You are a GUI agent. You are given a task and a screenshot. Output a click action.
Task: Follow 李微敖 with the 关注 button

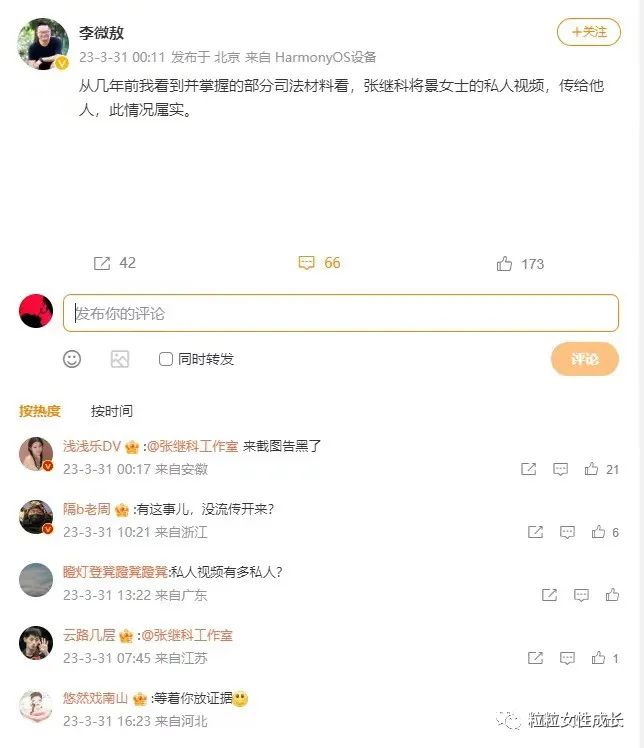[588, 32]
